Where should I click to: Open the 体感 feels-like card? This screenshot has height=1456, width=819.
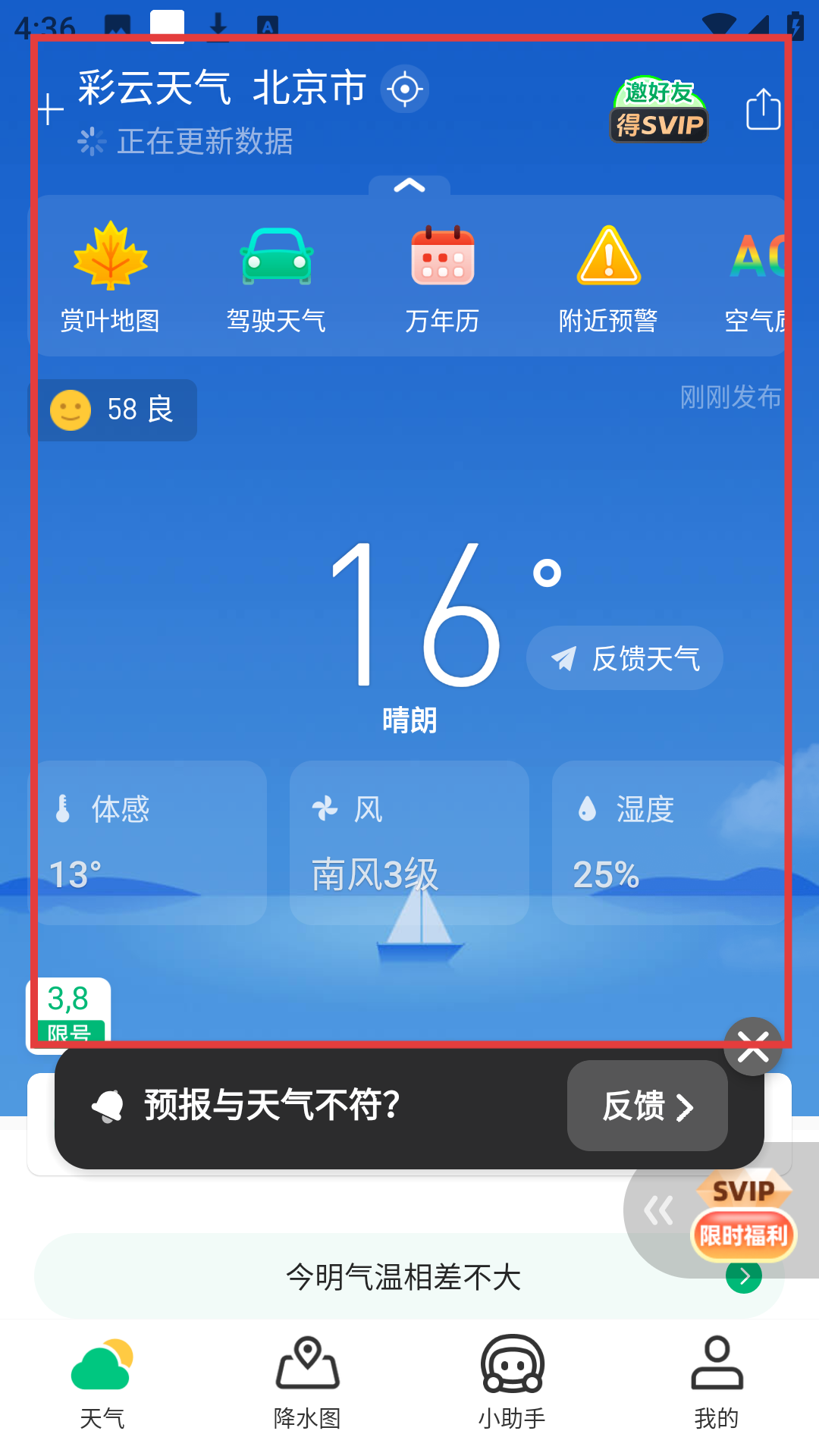[x=149, y=842]
